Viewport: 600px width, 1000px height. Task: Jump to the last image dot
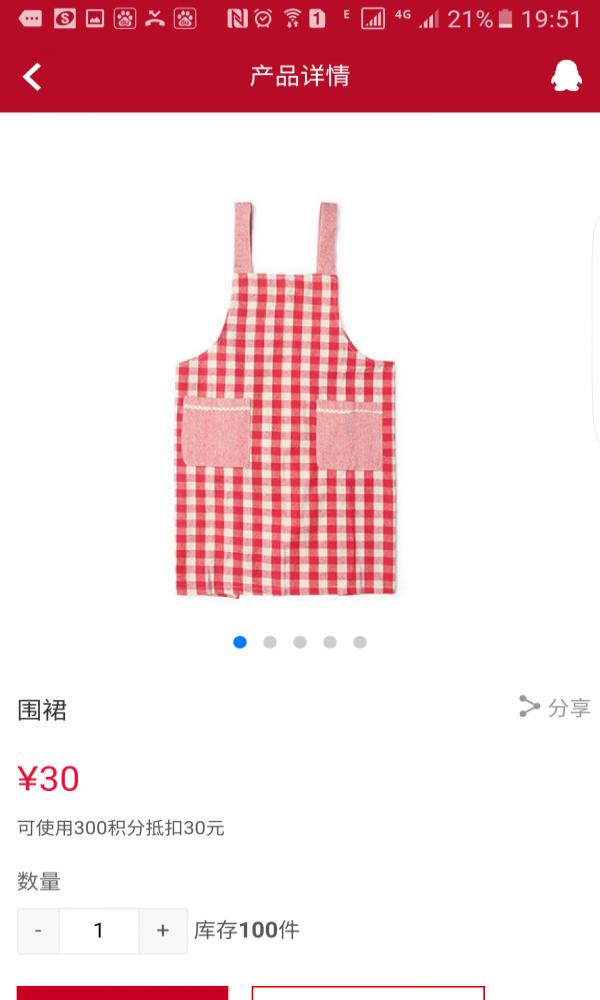coord(360,642)
